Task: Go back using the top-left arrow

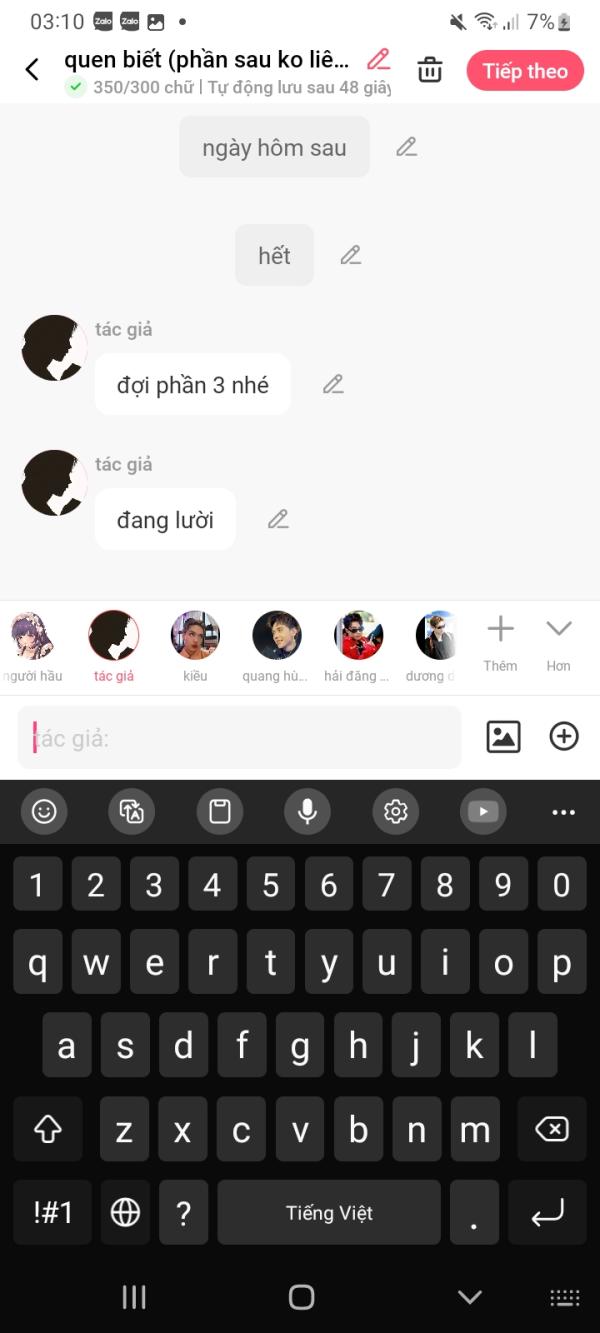Action: (32, 70)
